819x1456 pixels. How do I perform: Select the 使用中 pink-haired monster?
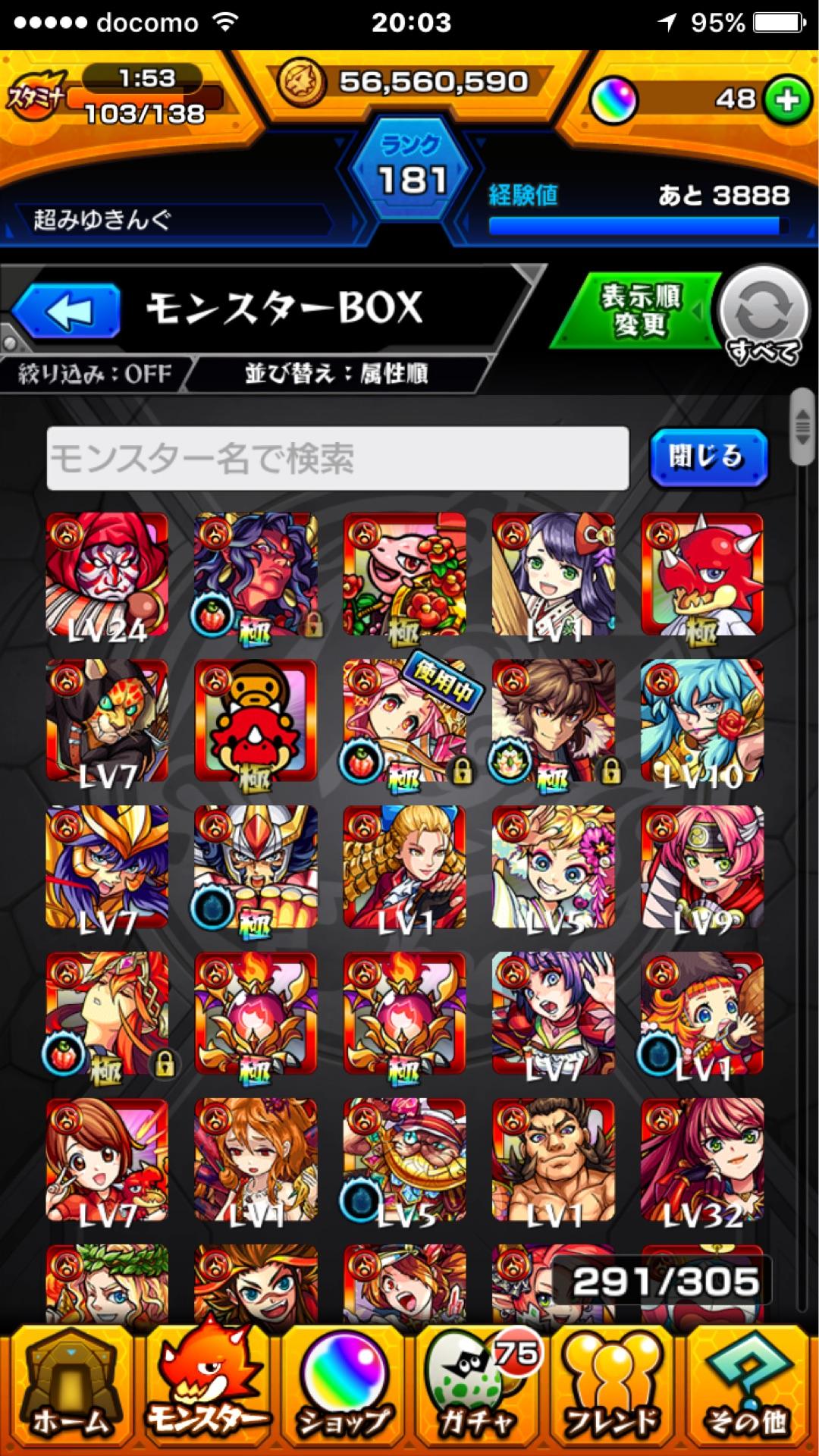click(x=404, y=720)
